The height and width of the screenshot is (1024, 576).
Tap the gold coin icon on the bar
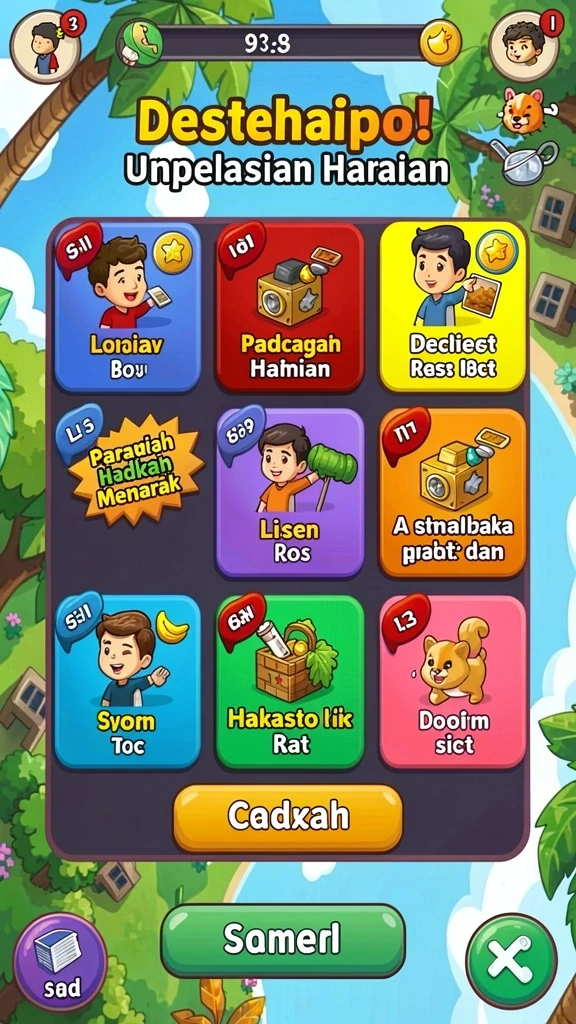coord(440,43)
